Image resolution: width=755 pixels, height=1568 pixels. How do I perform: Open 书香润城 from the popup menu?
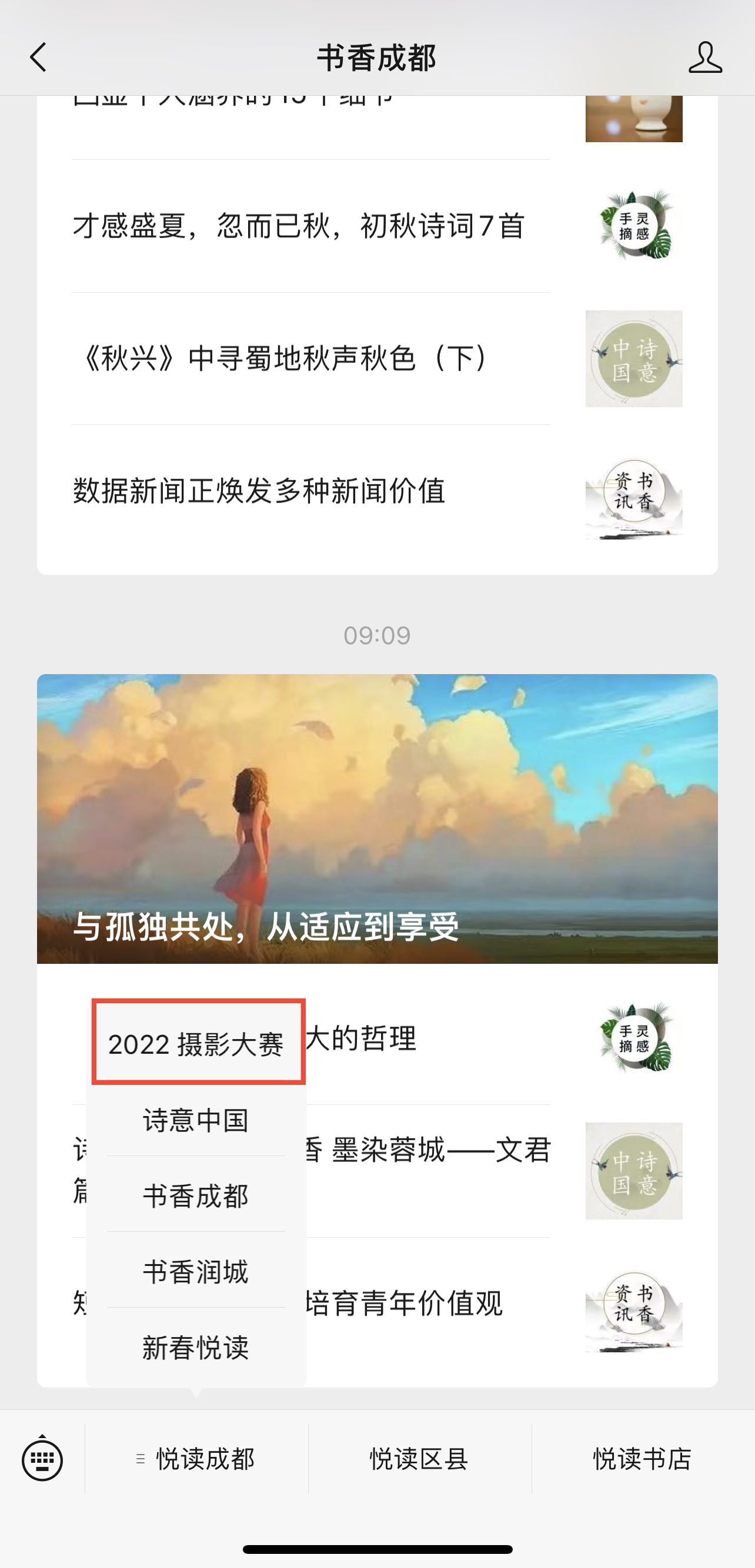(196, 1272)
